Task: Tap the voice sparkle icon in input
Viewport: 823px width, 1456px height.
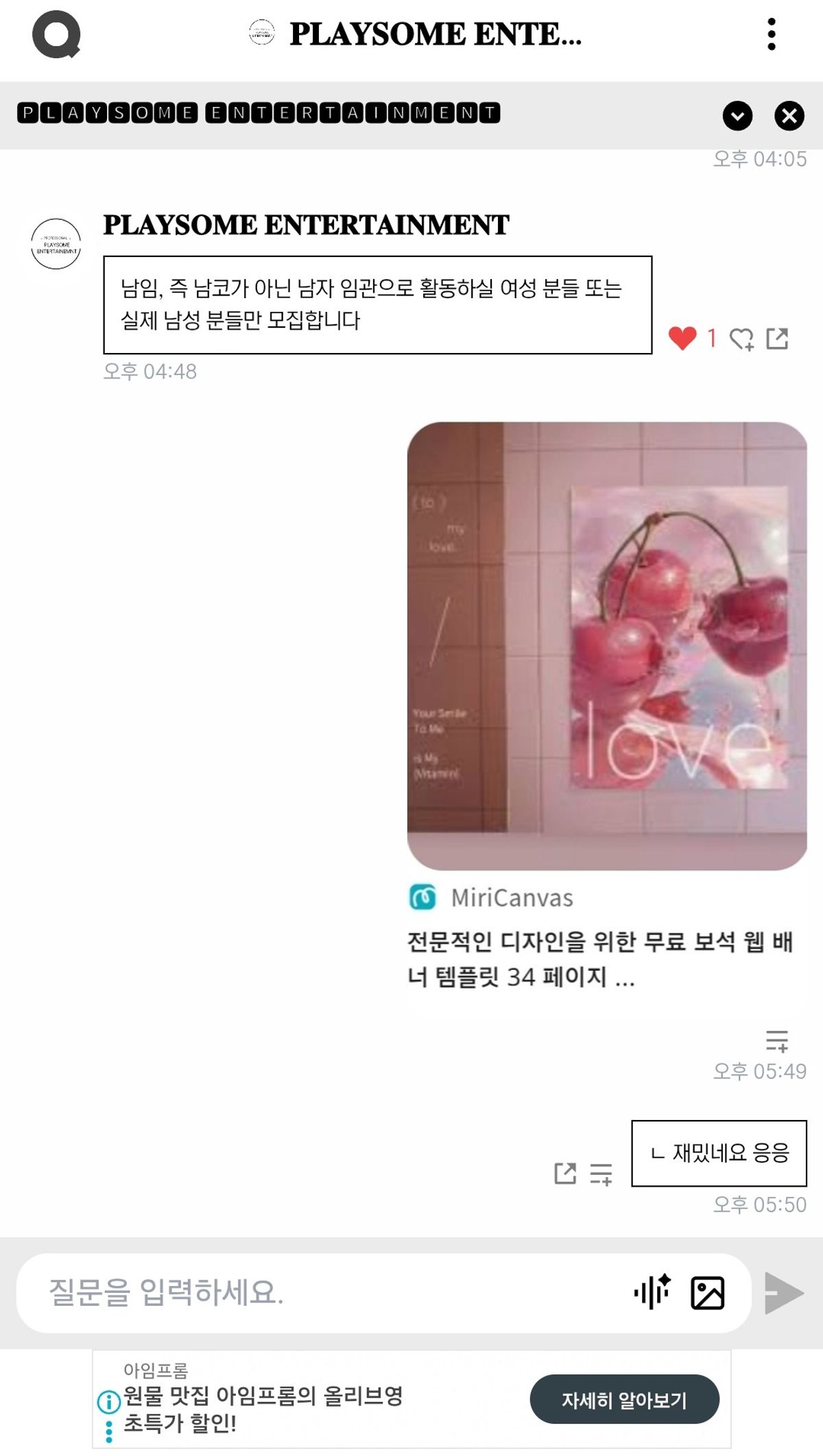Action: pos(652,1292)
